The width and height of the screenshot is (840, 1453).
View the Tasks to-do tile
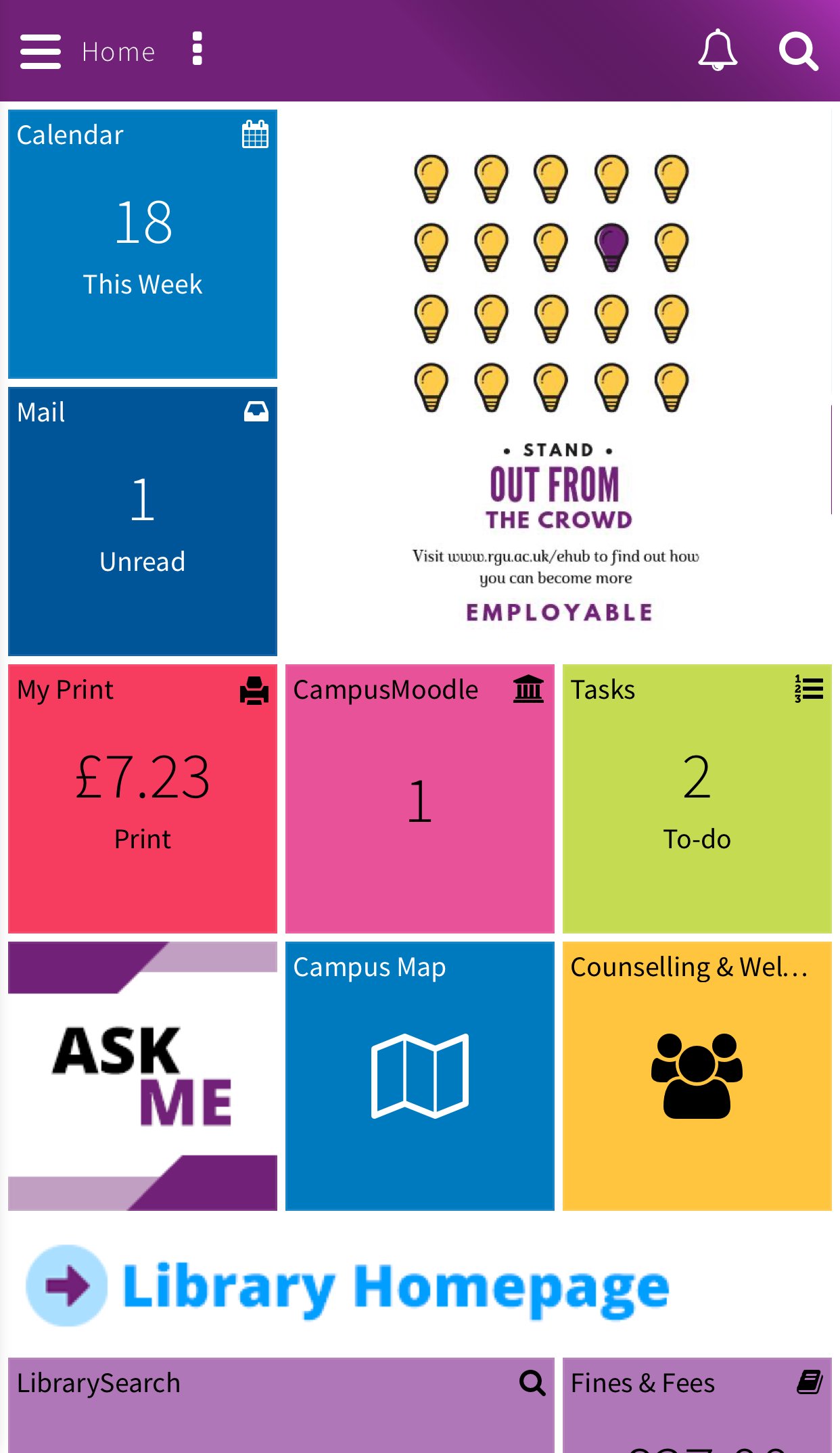tap(697, 799)
